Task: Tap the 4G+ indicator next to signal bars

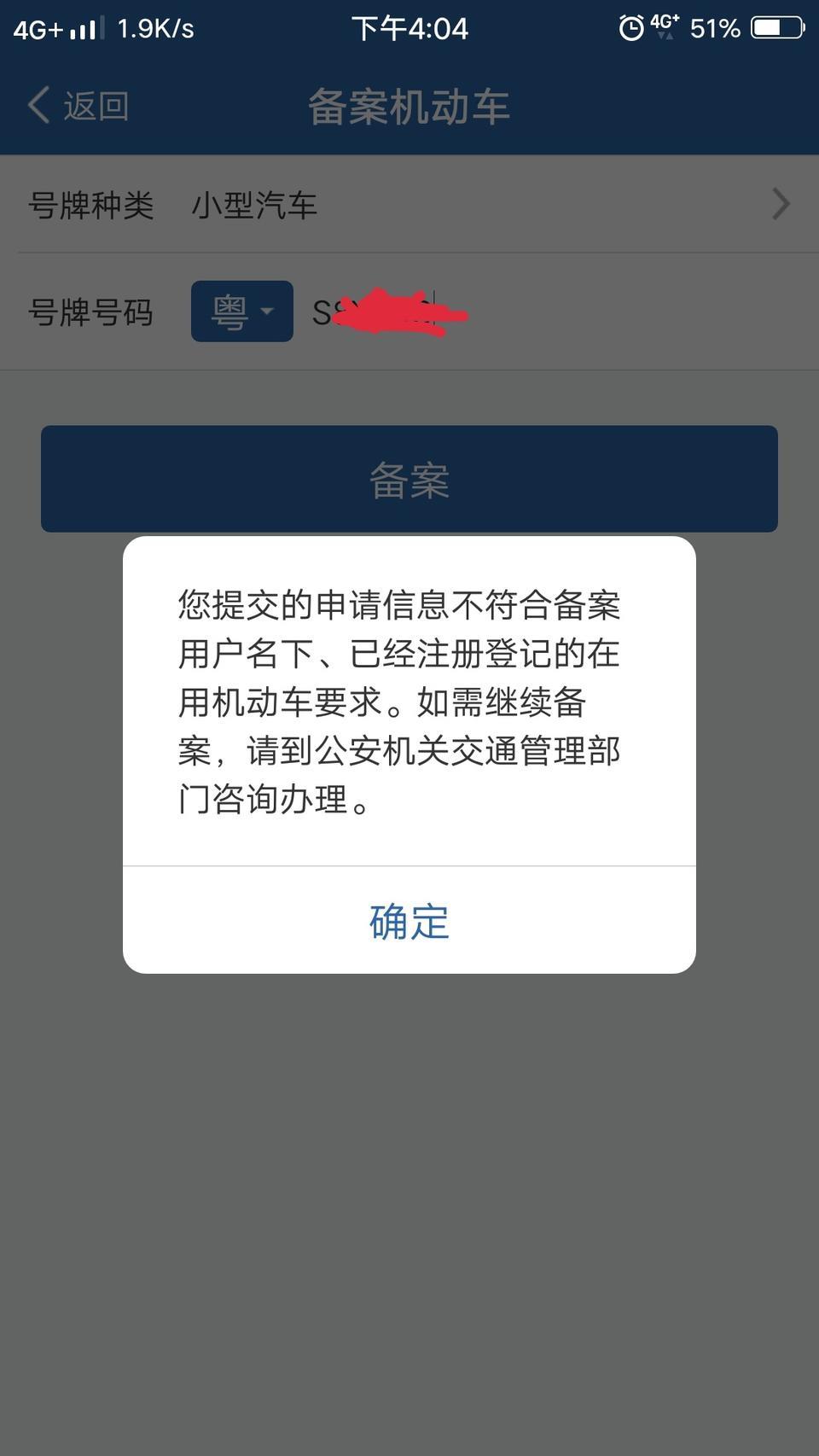Action: (32, 27)
